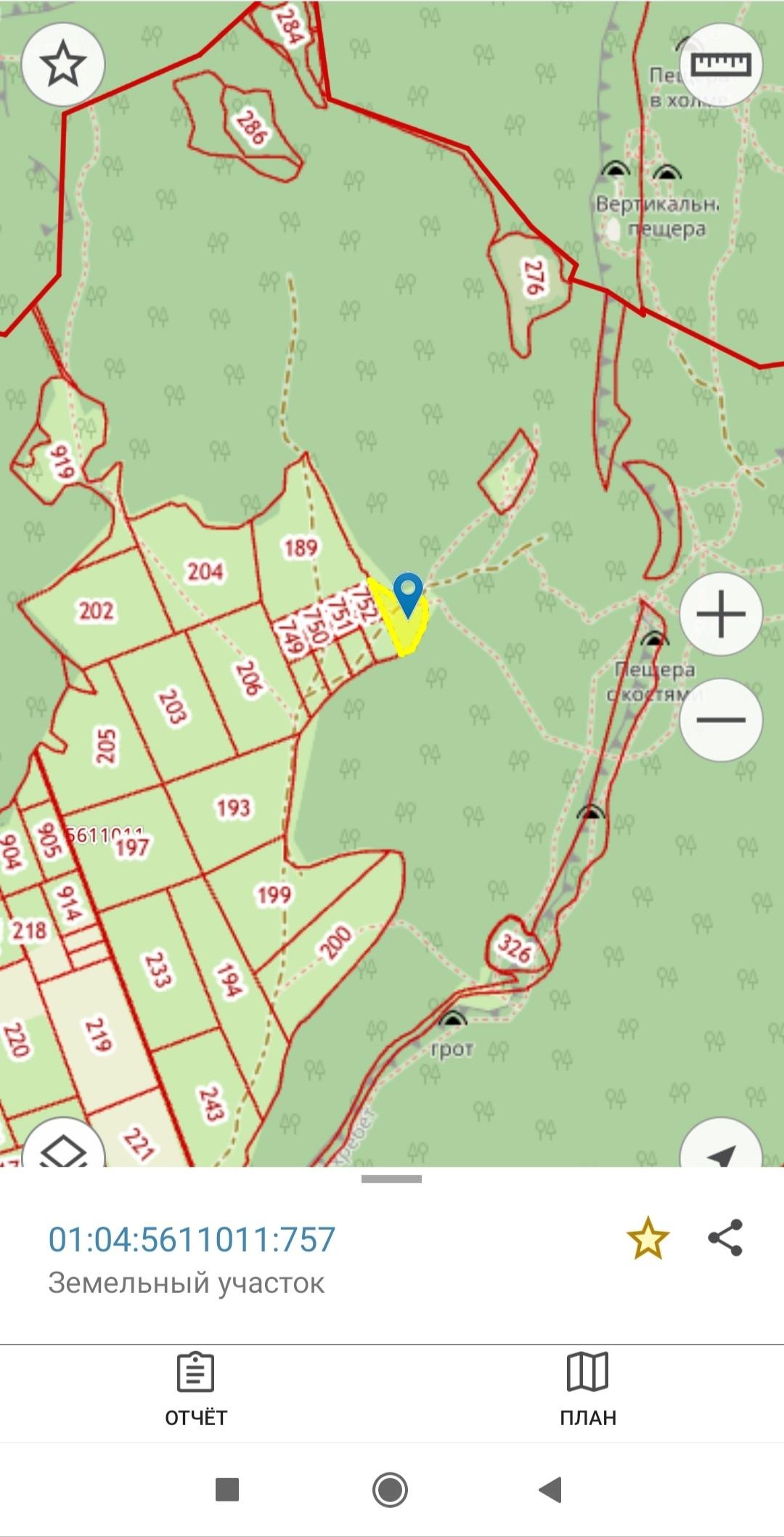The width and height of the screenshot is (784, 1537).
Task: Expand the bottom sheet drag handle
Action: tap(391, 1179)
